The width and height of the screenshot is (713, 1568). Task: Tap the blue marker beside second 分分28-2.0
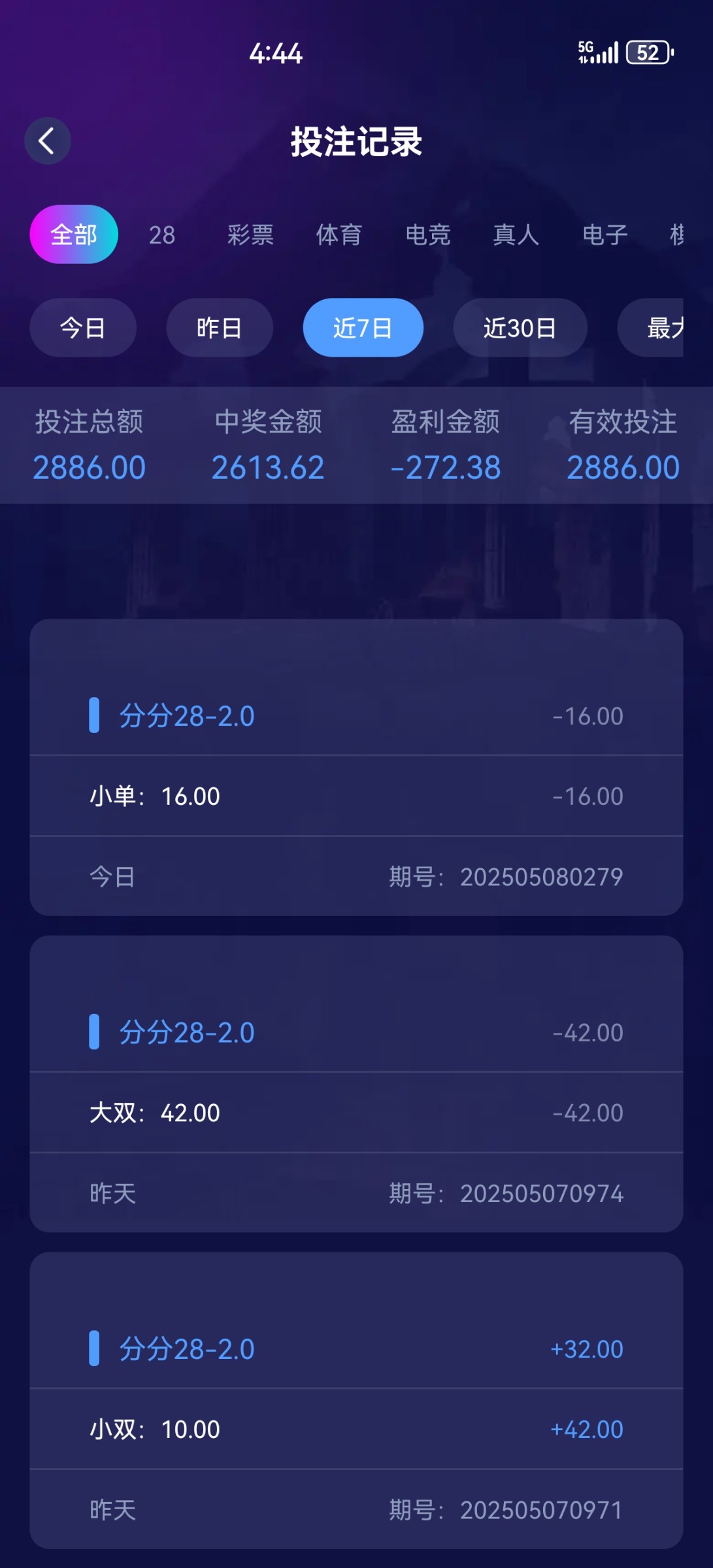click(95, 1032)
